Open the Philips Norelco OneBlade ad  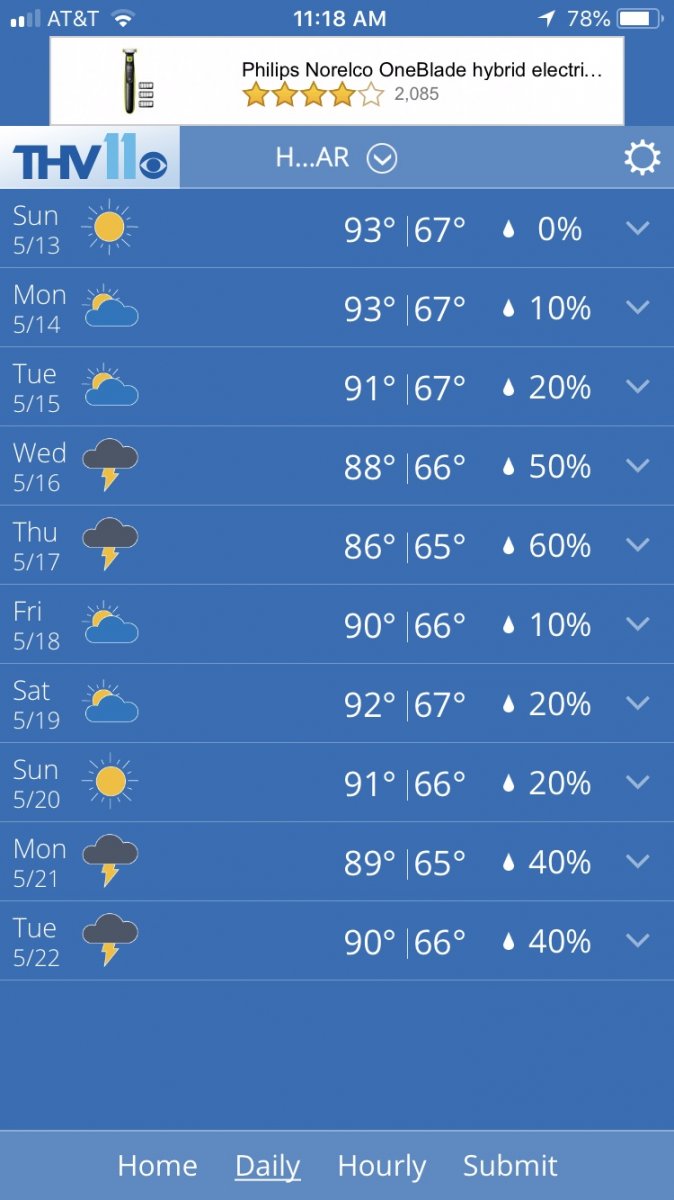337,81
